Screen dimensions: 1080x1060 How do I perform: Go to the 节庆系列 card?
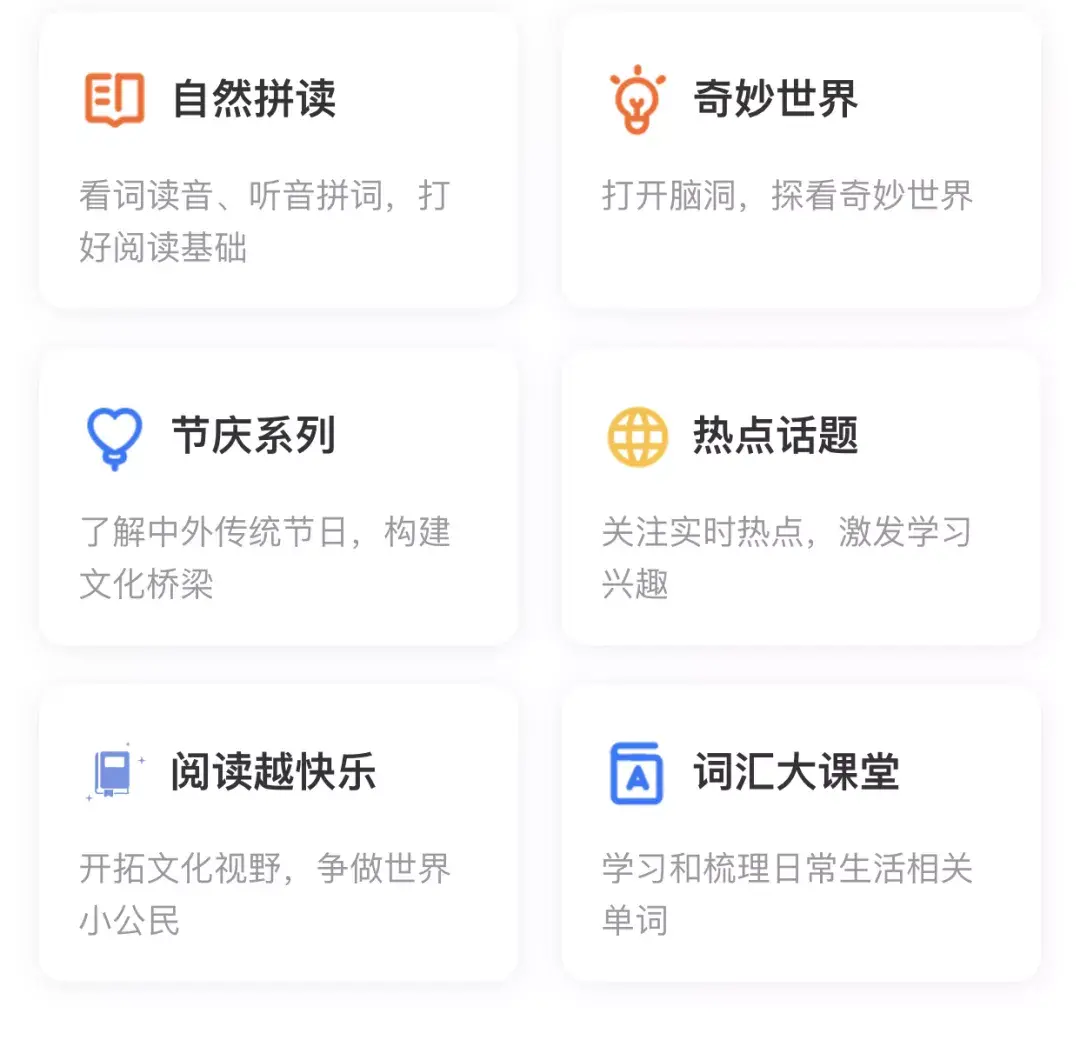tap(278, 497)
